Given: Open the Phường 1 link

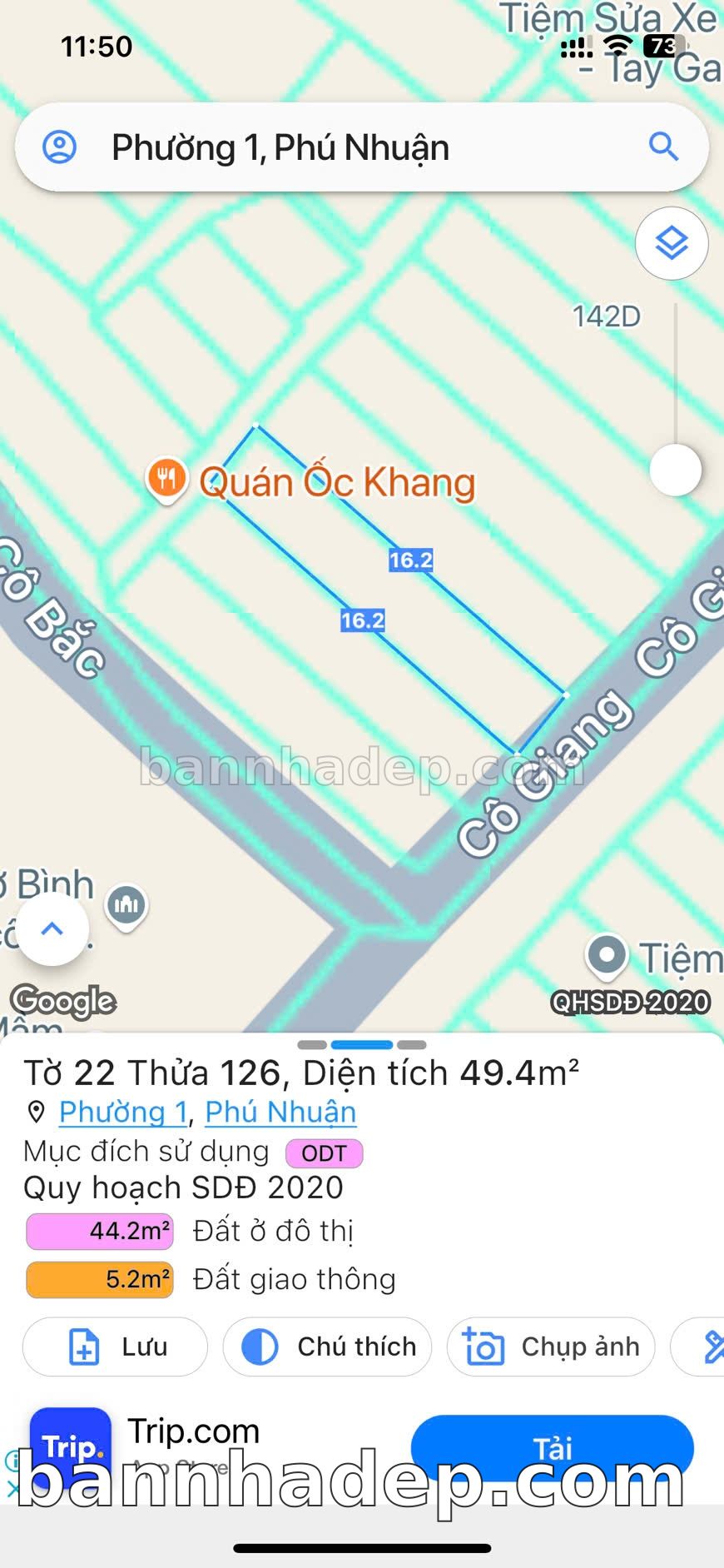Looking at the screenshot, I should point(123,1113).
